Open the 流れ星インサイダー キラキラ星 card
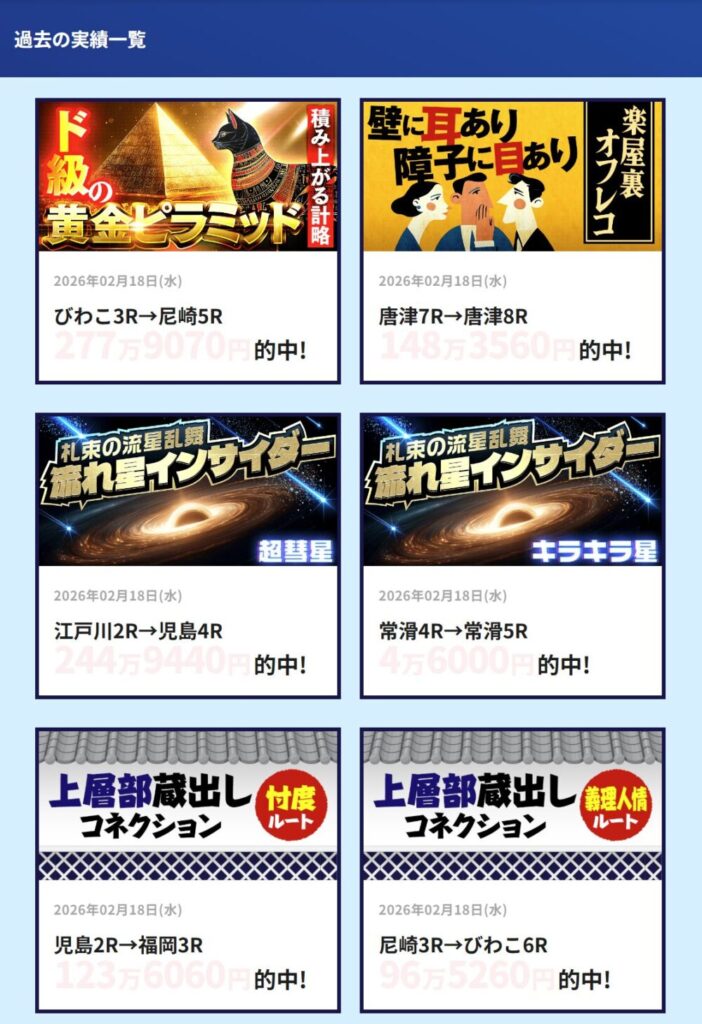This screenshot has width=702, height=1024. 513,556
